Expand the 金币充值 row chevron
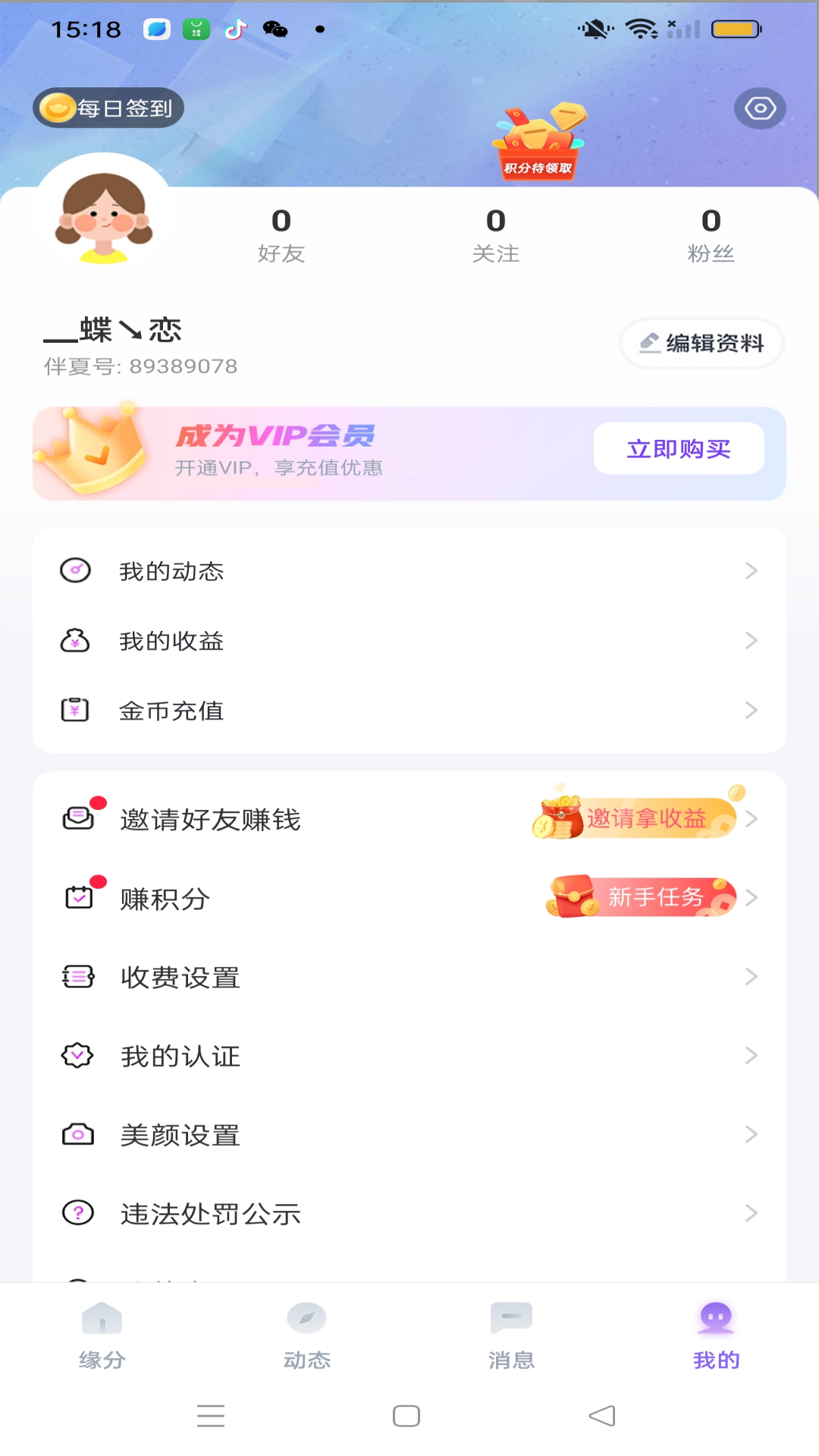Viewport: 819px width, 1456px height. tap(750, 711)
